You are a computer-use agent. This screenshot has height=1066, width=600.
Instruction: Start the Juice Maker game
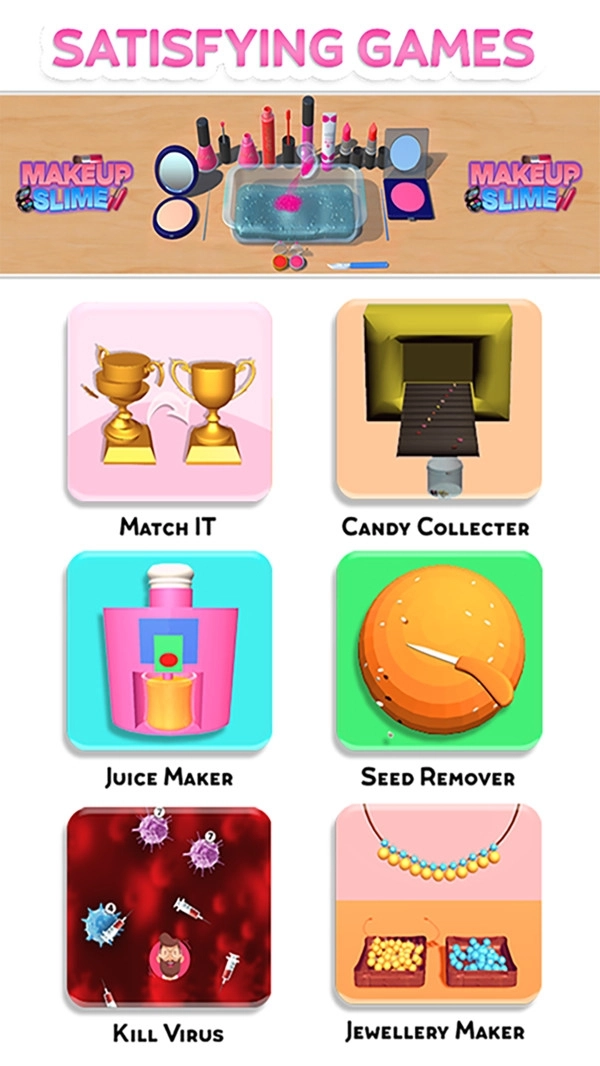(169, 653)
